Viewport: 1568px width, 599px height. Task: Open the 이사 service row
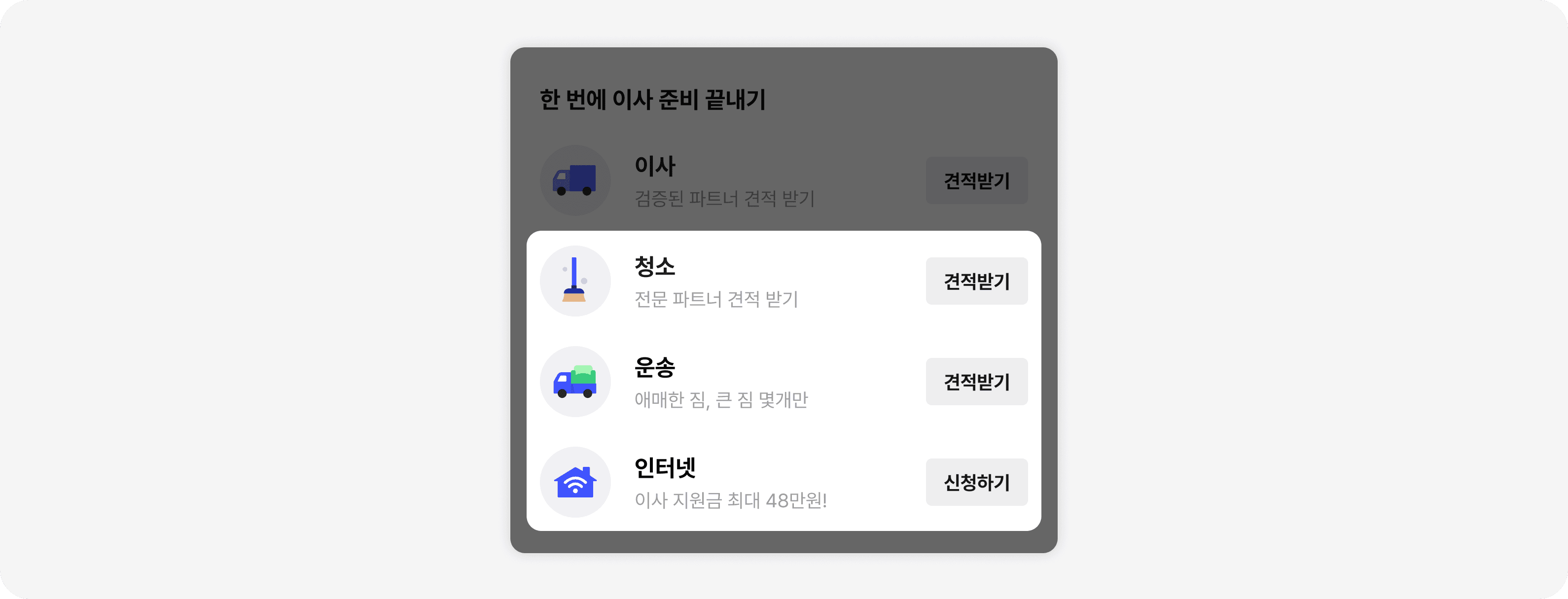pyautogui.click(x=784, y=181)
